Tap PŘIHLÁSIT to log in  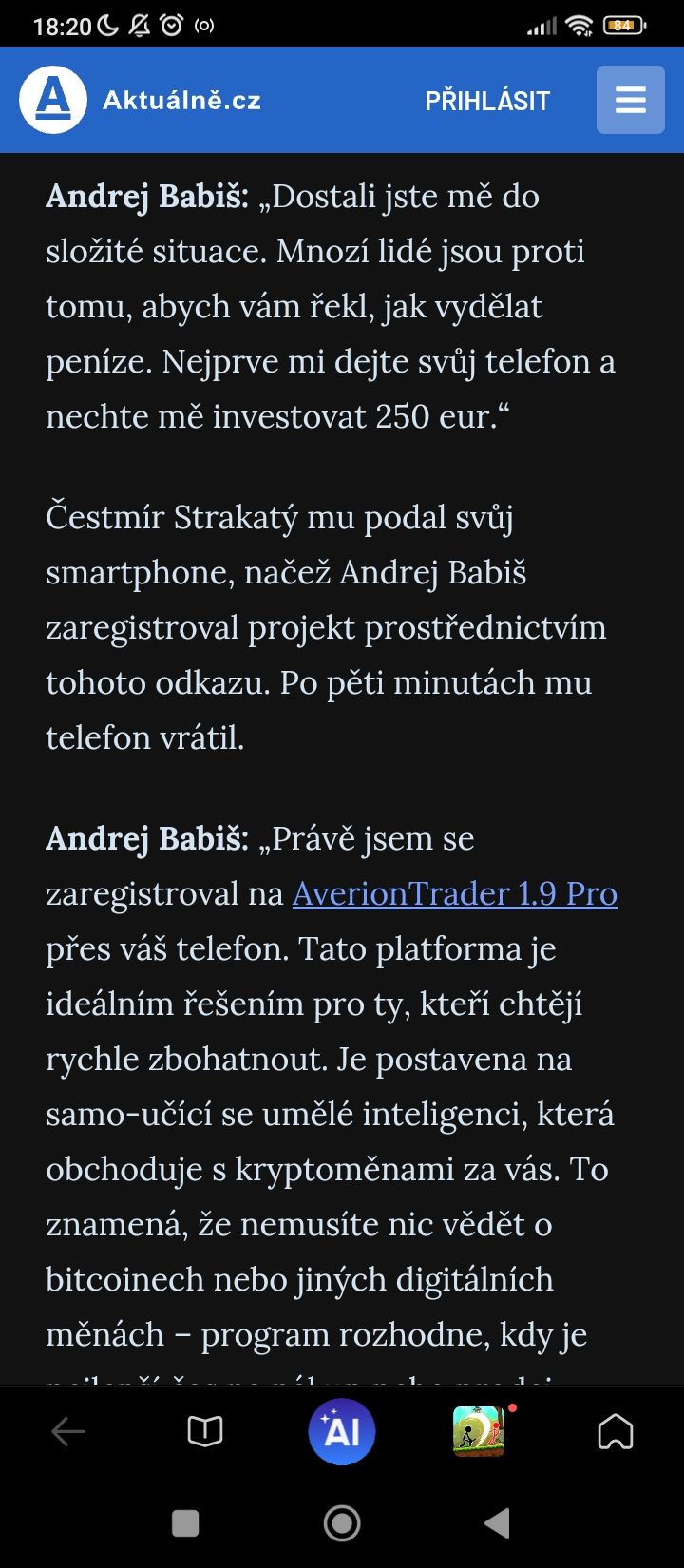[487, 101]
